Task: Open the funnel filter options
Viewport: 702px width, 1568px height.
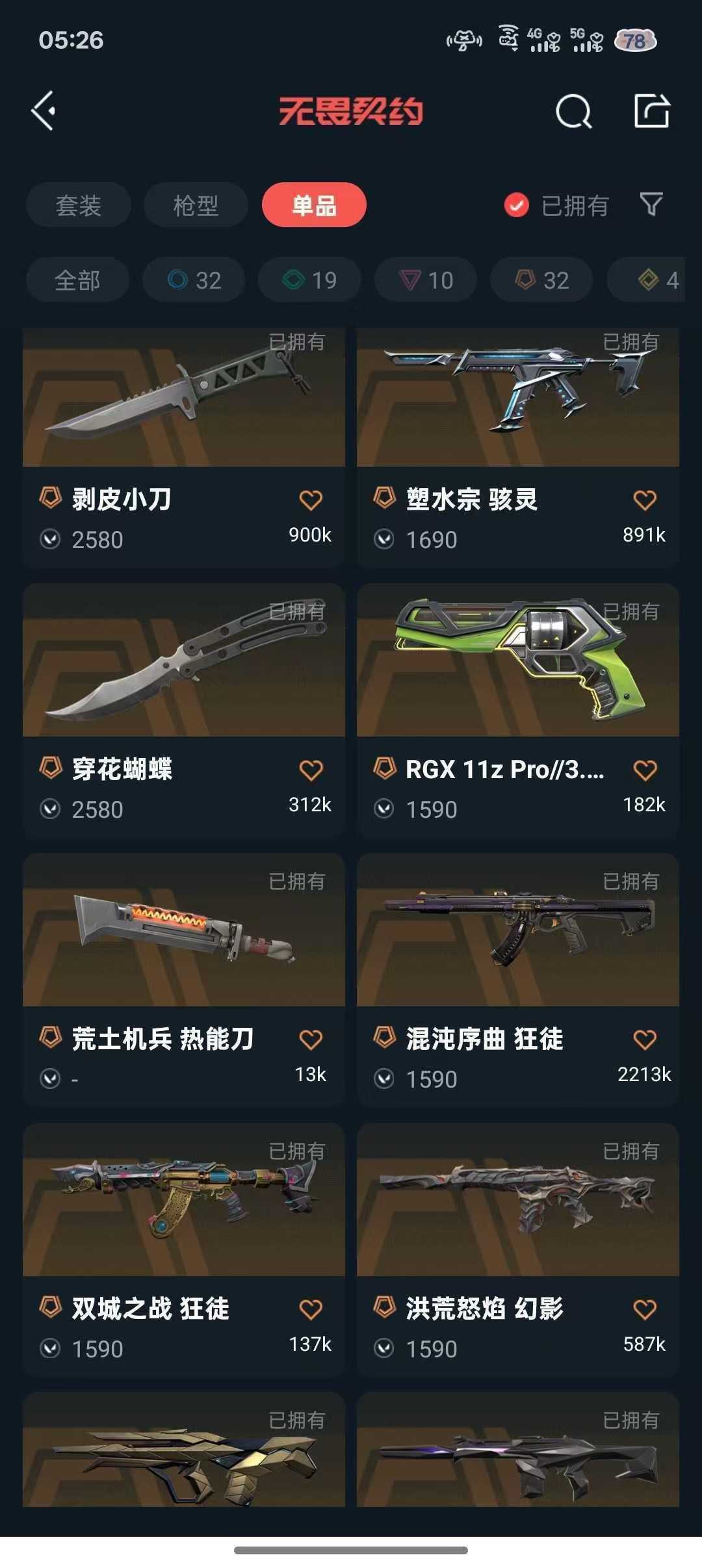Action: [x=651, y=204]
